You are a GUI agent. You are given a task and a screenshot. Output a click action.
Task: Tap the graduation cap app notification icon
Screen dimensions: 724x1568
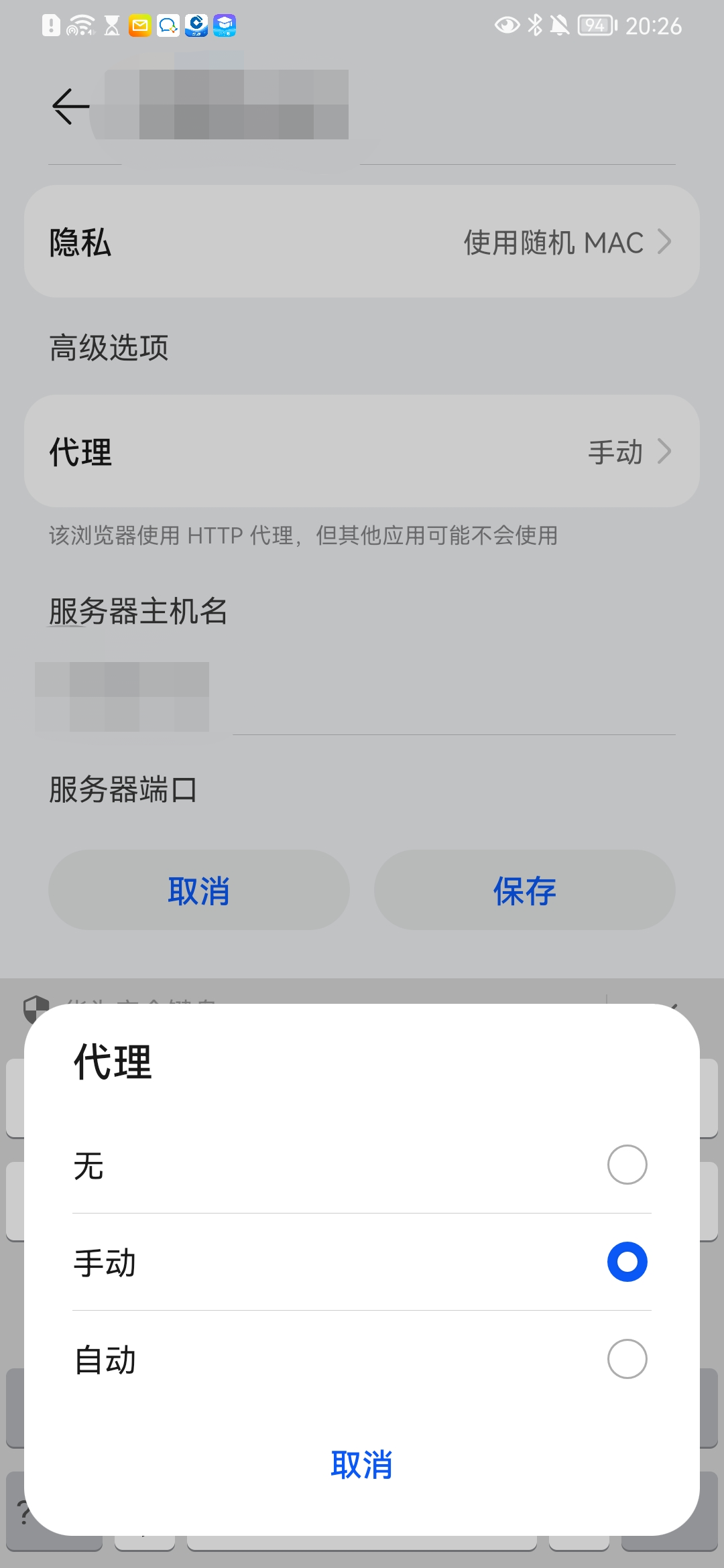225,25
